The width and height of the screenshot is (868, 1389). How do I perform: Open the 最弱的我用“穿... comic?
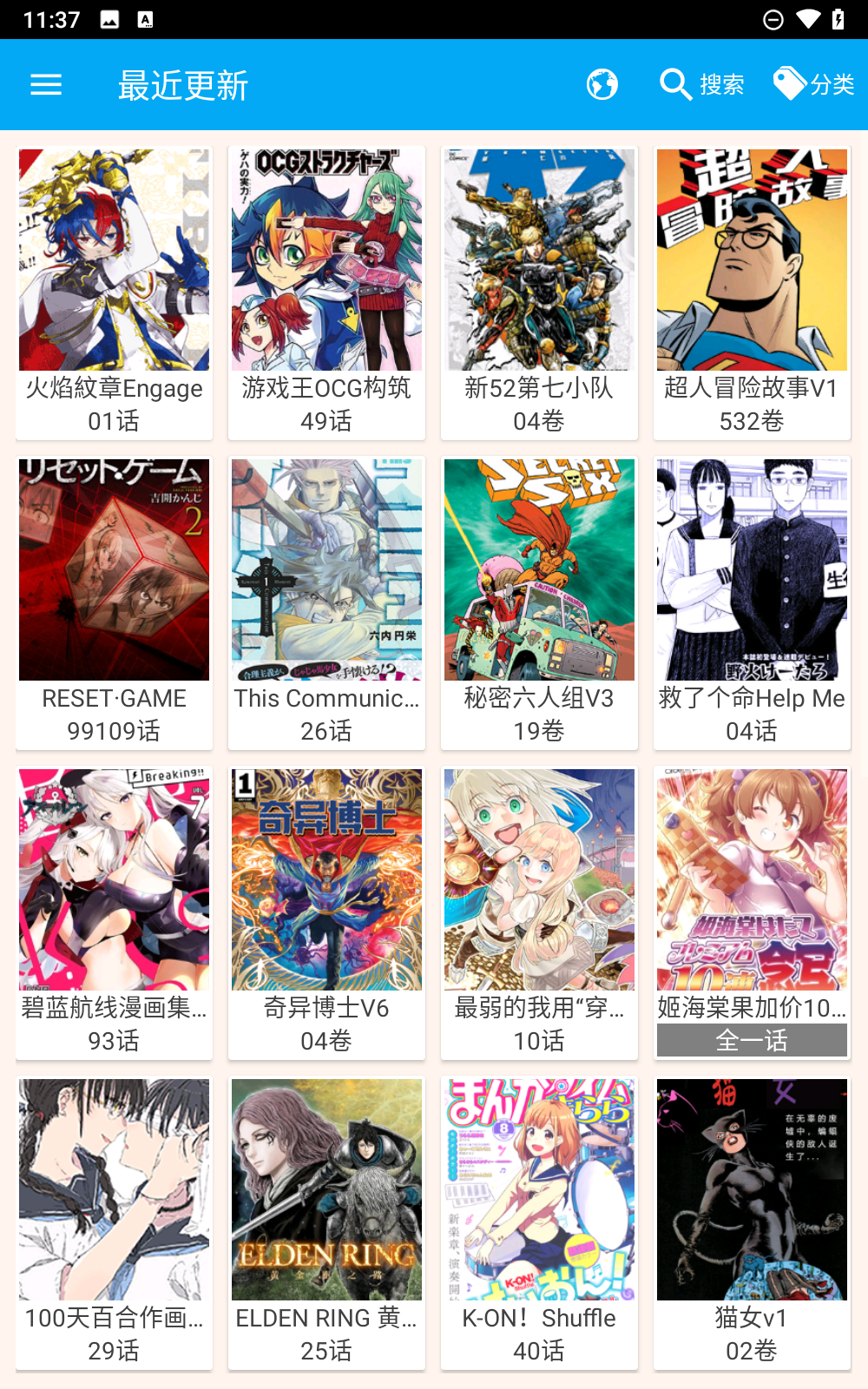tap(539, 880)
